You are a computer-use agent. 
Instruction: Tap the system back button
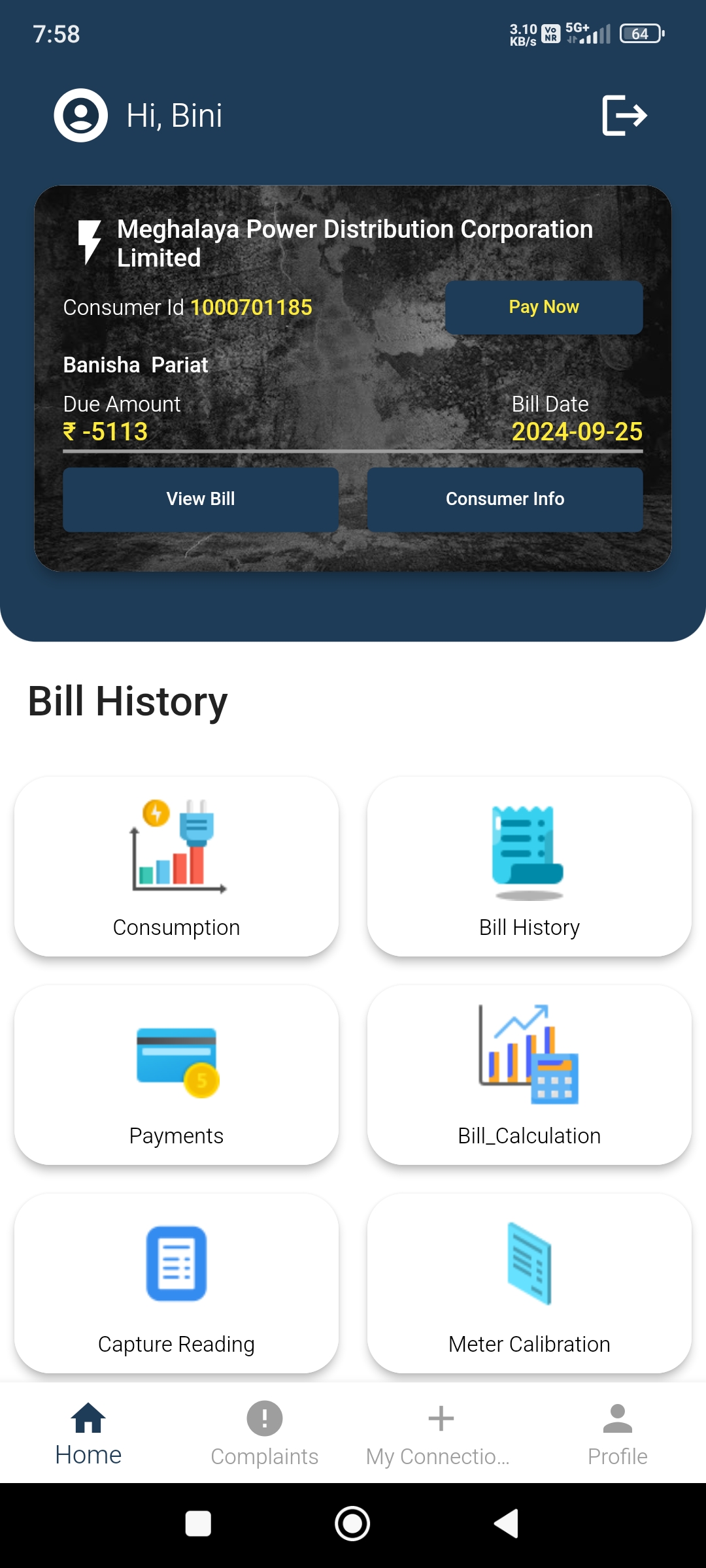click(507, 1524)
